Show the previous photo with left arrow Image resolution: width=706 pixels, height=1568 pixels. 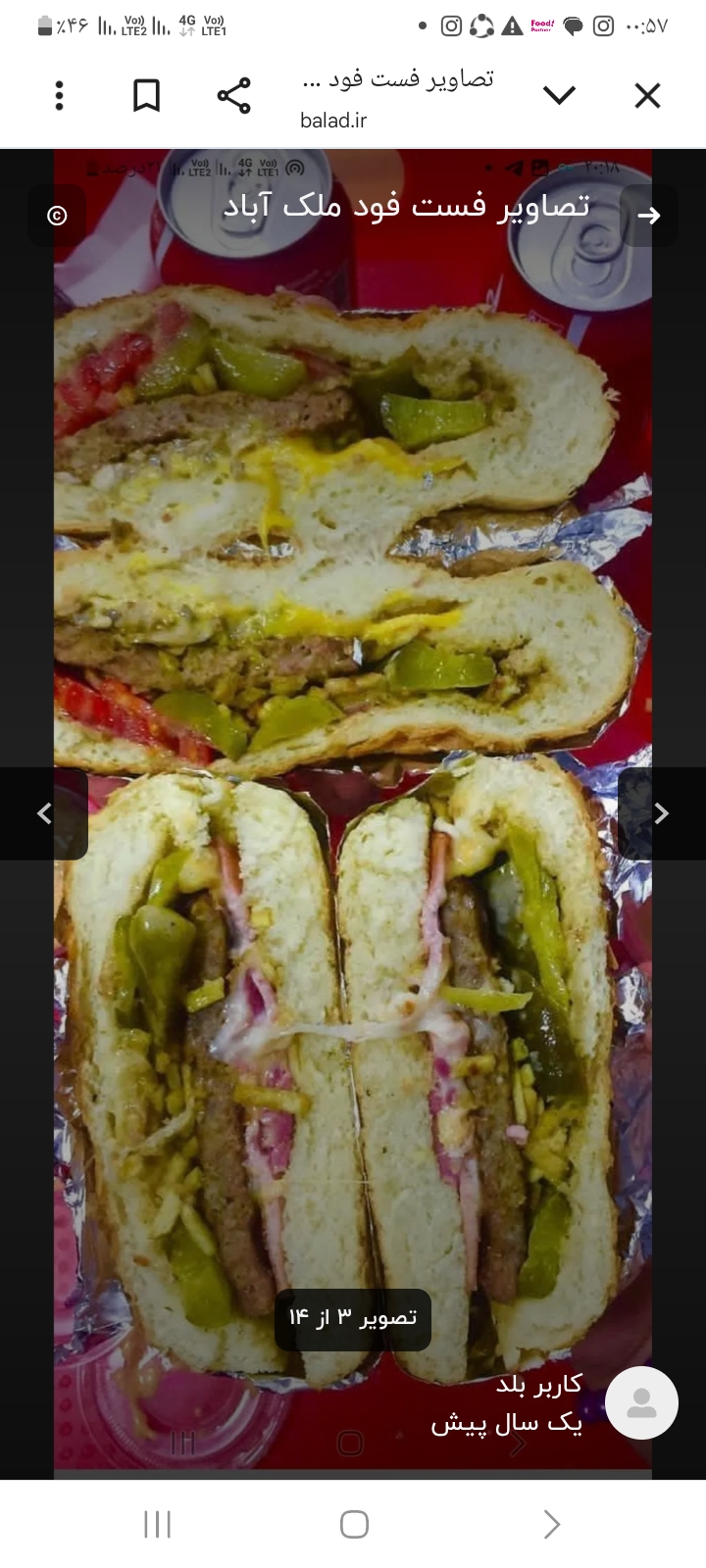[x=44, y=813]
